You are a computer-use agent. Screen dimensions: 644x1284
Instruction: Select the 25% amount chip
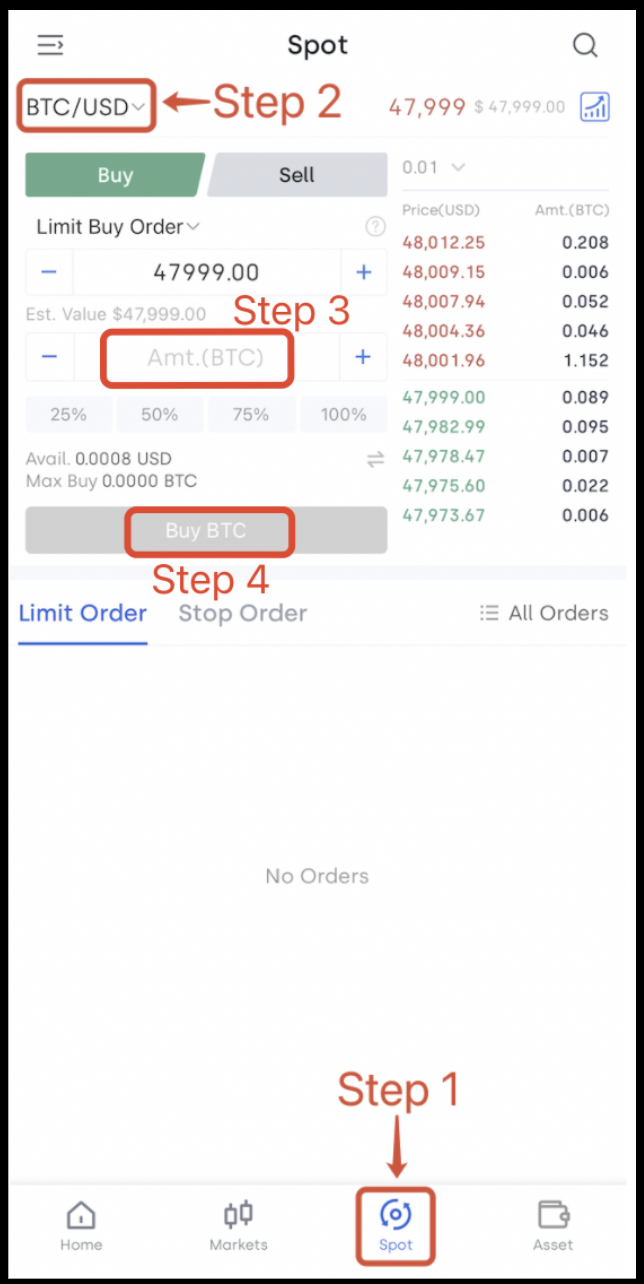(x=68, y=414)
